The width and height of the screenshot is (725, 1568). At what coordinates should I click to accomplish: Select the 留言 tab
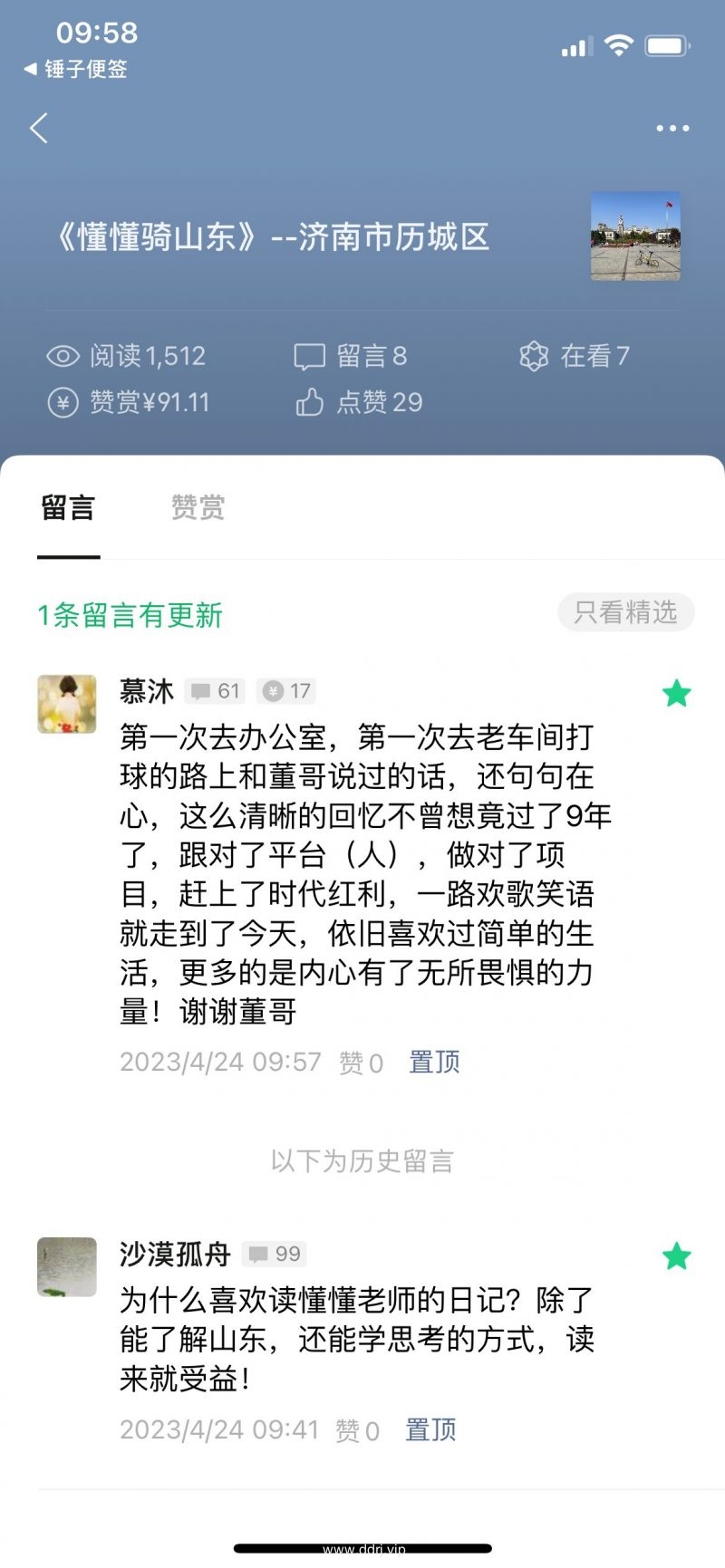pos(68,507)
